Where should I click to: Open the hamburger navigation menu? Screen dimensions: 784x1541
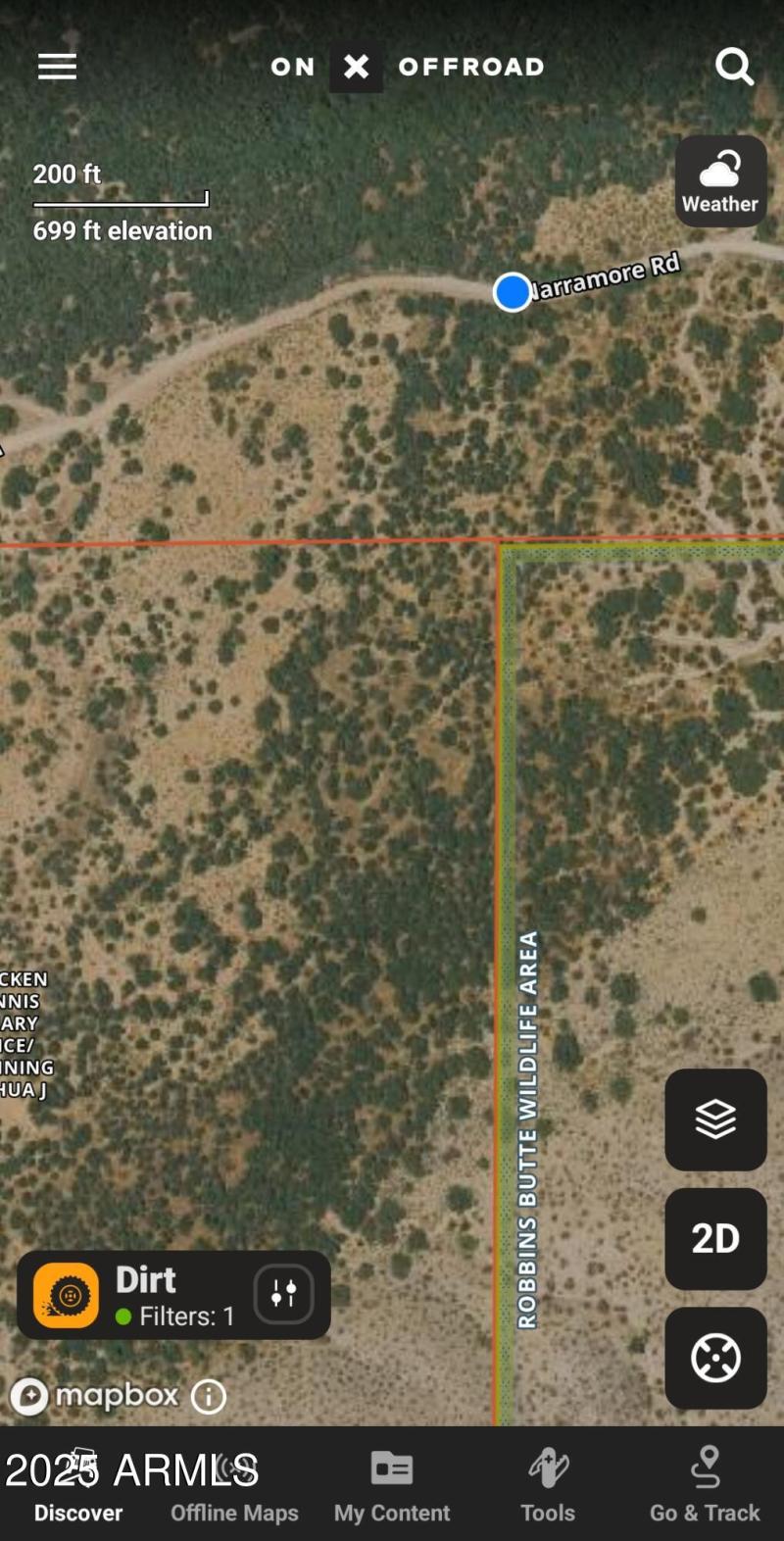tap(56, 66)
